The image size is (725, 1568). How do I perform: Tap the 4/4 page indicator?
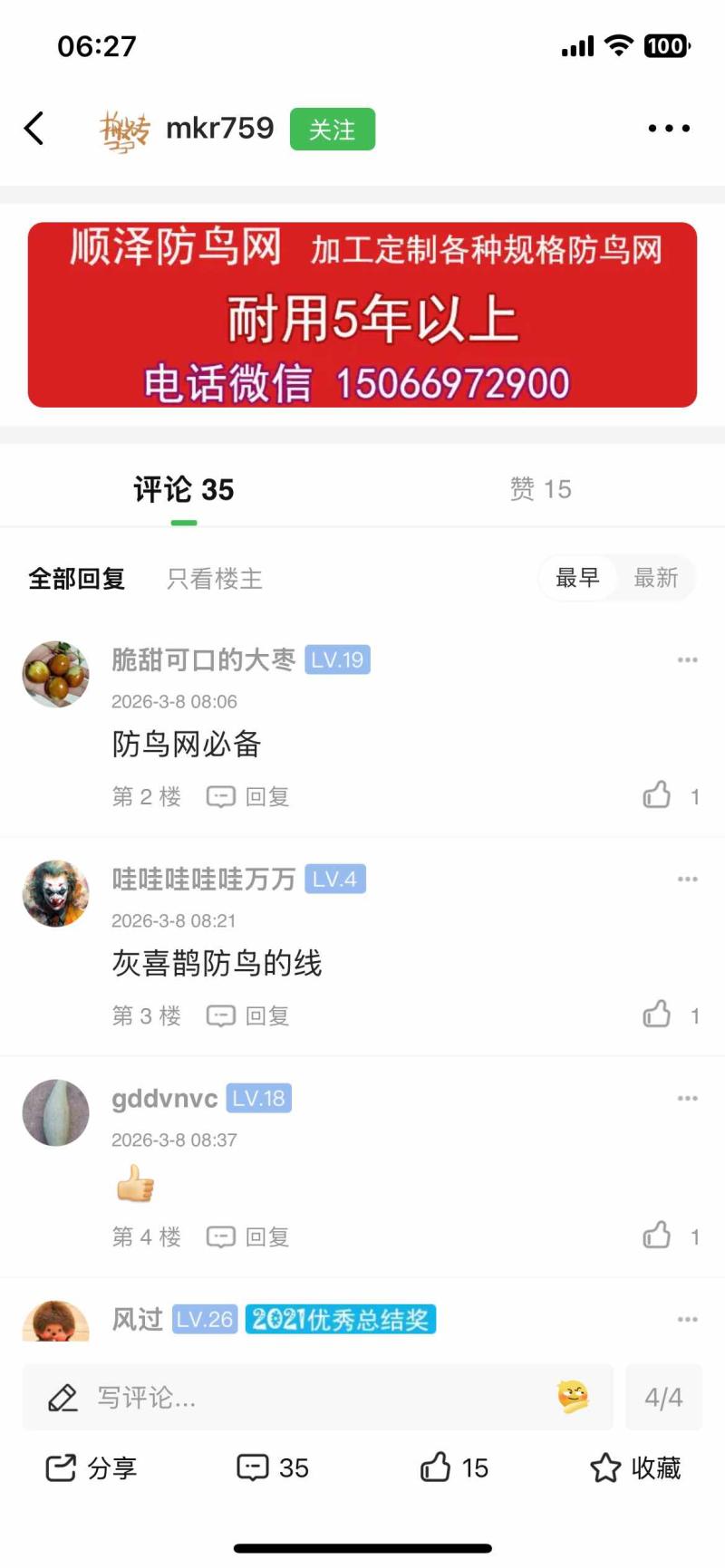[x=663, y=1398]
